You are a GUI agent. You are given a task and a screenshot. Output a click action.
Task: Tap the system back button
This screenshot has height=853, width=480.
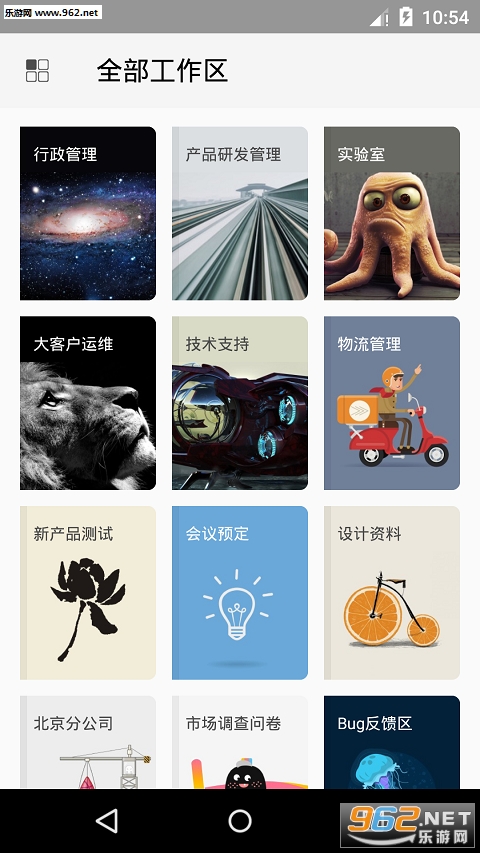pos(107,821)
